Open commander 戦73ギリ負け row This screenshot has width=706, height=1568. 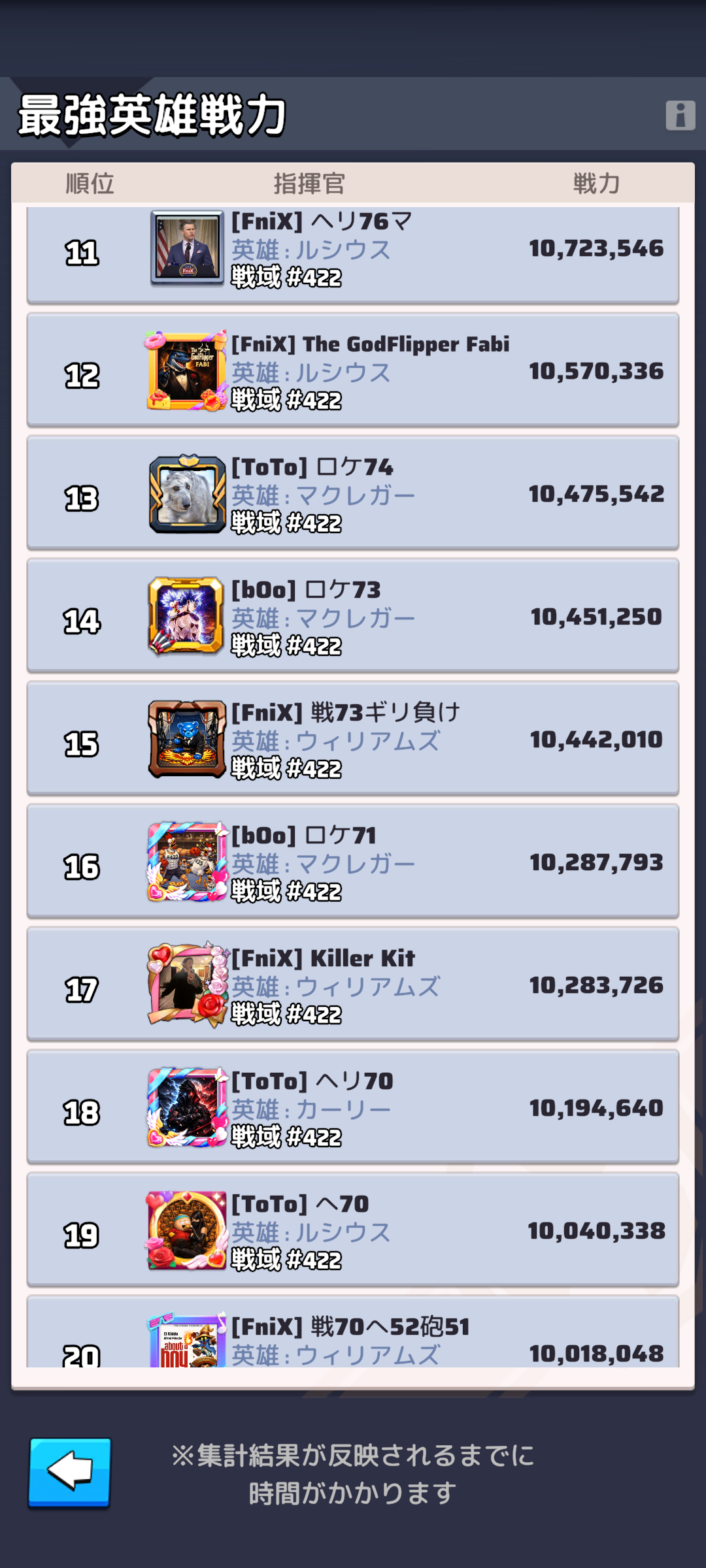pos(353,740)
